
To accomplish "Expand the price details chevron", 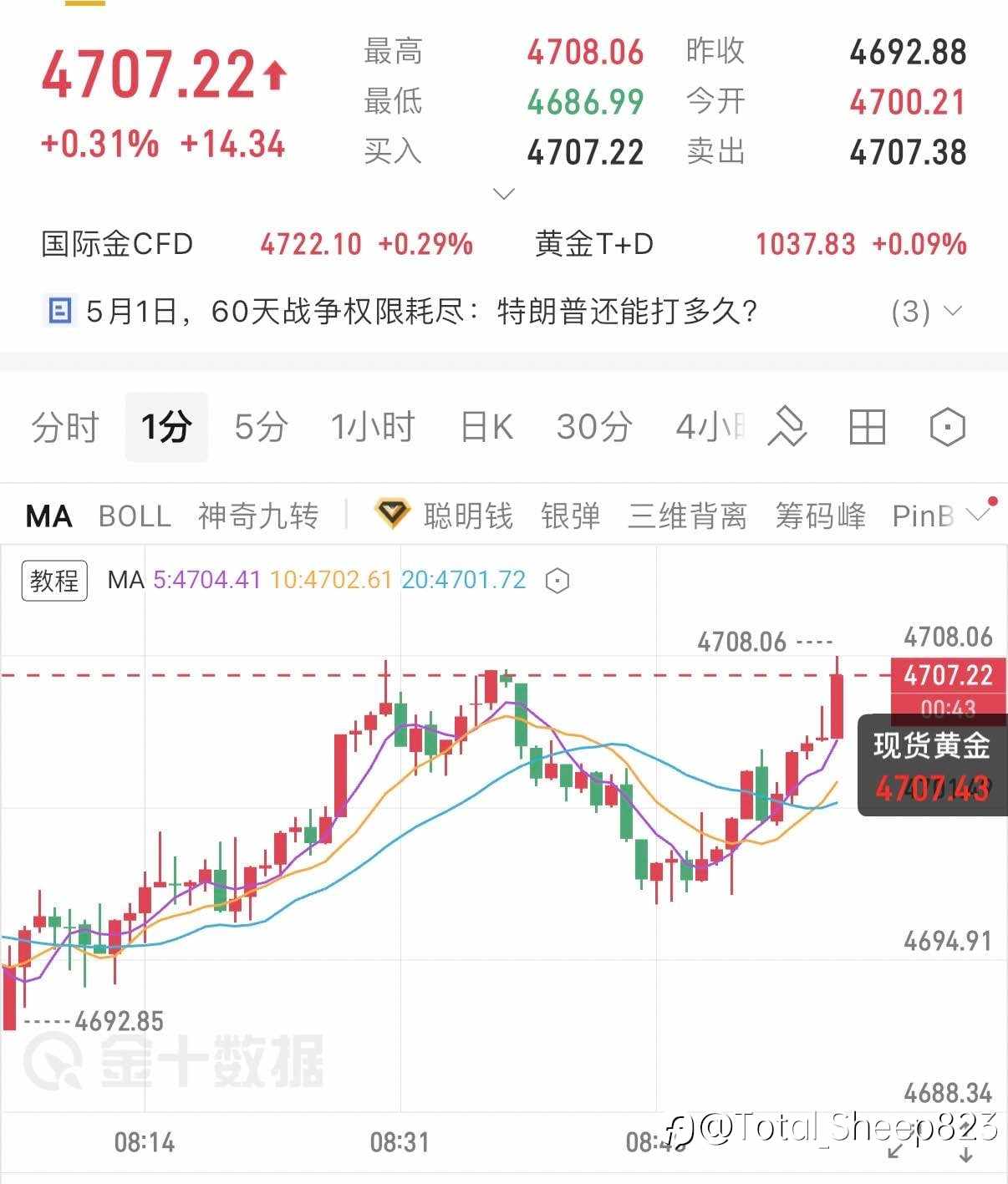I will [504, 195].
